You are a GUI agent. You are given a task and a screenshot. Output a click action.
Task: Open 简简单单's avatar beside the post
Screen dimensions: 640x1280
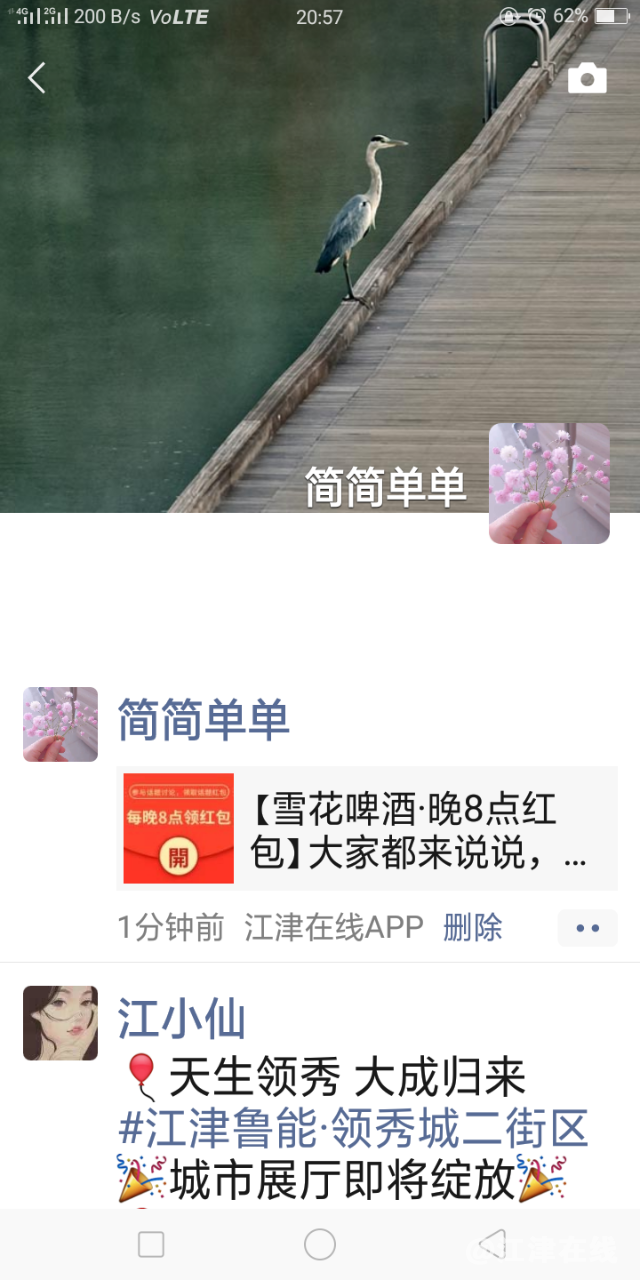coord(60,724)
